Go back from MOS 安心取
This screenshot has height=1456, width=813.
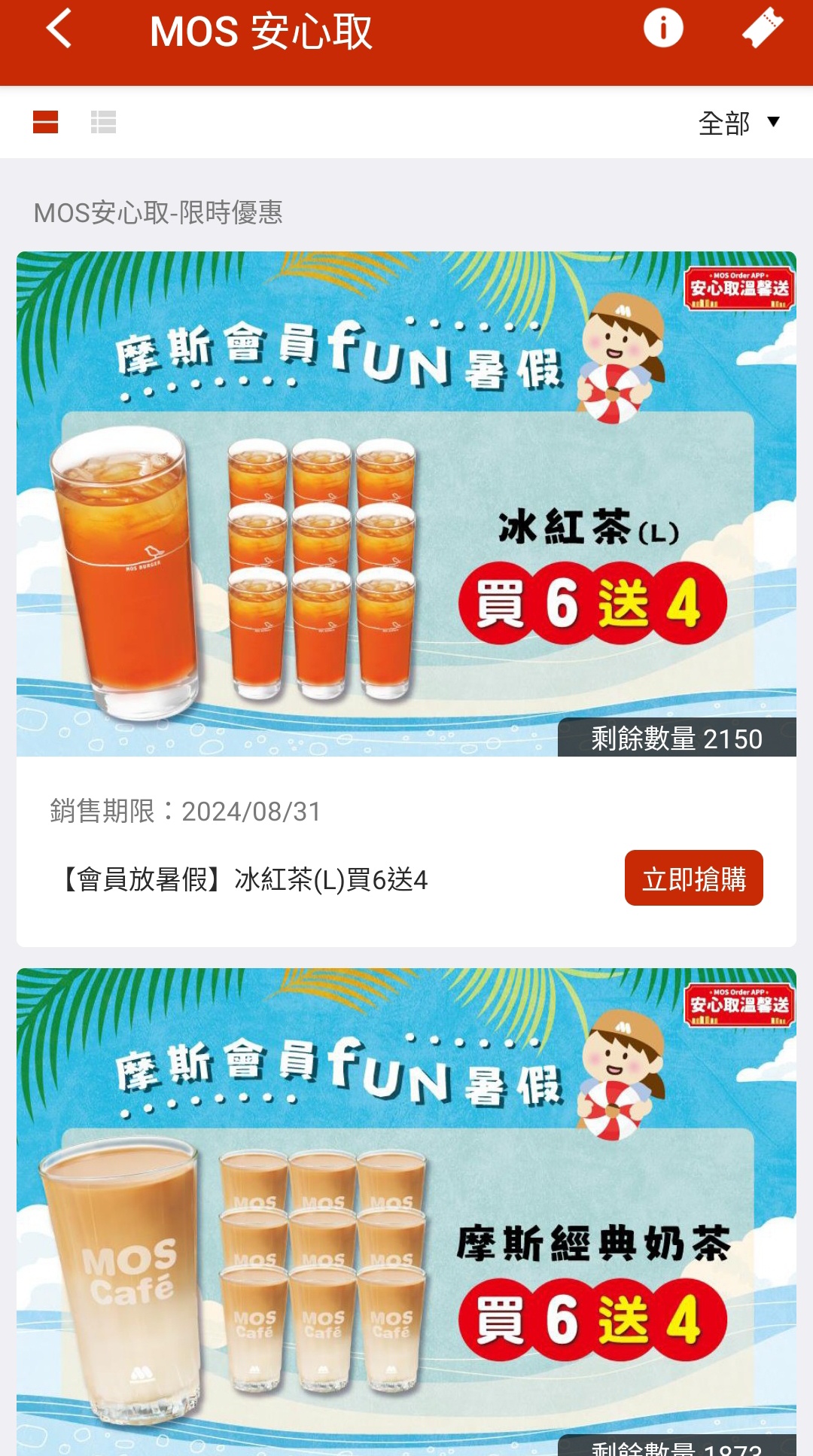coord(59,30)
